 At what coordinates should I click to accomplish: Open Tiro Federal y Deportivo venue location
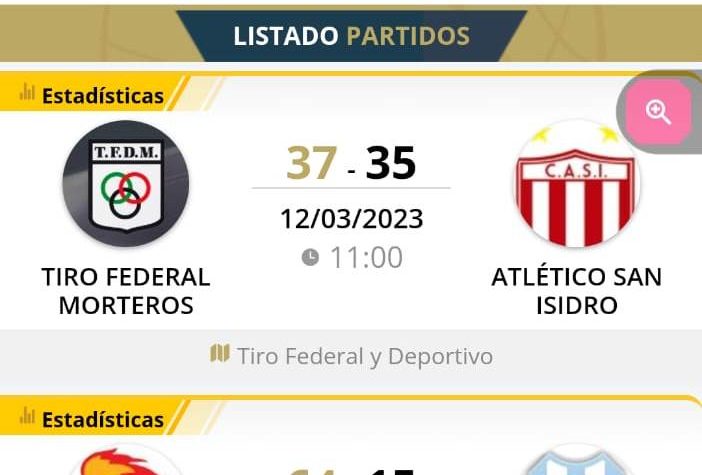click(351, 356)
